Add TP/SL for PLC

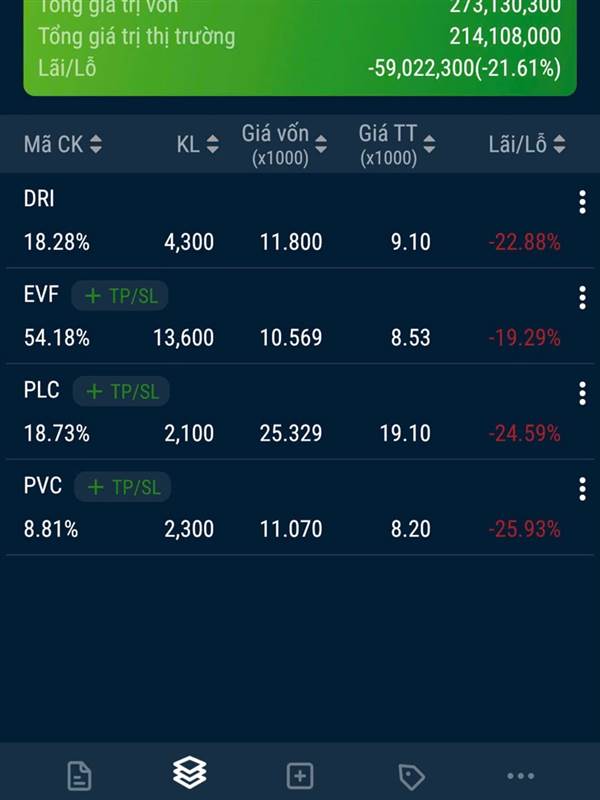point(121,391)
